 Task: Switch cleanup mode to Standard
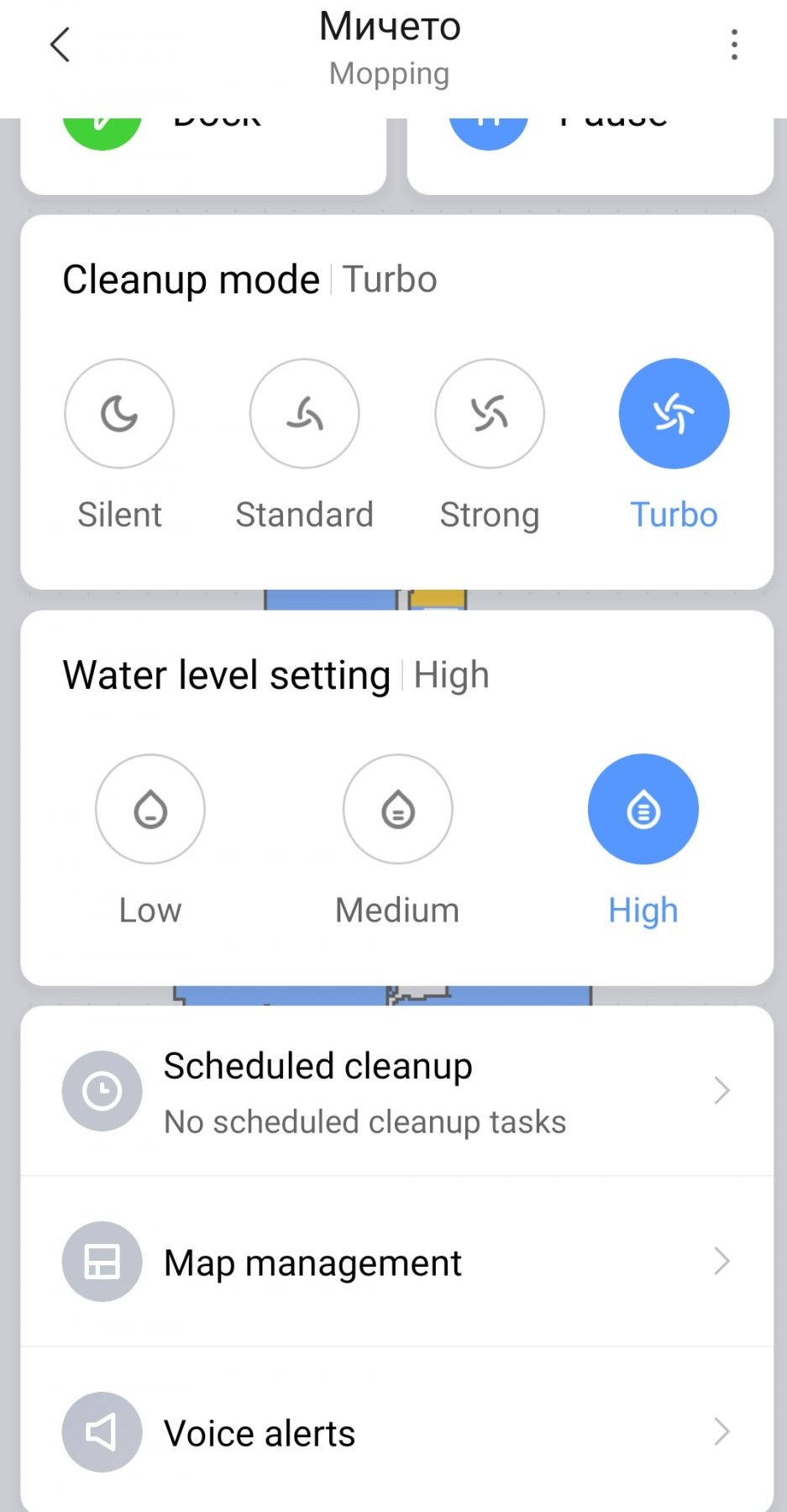[304, 413]
